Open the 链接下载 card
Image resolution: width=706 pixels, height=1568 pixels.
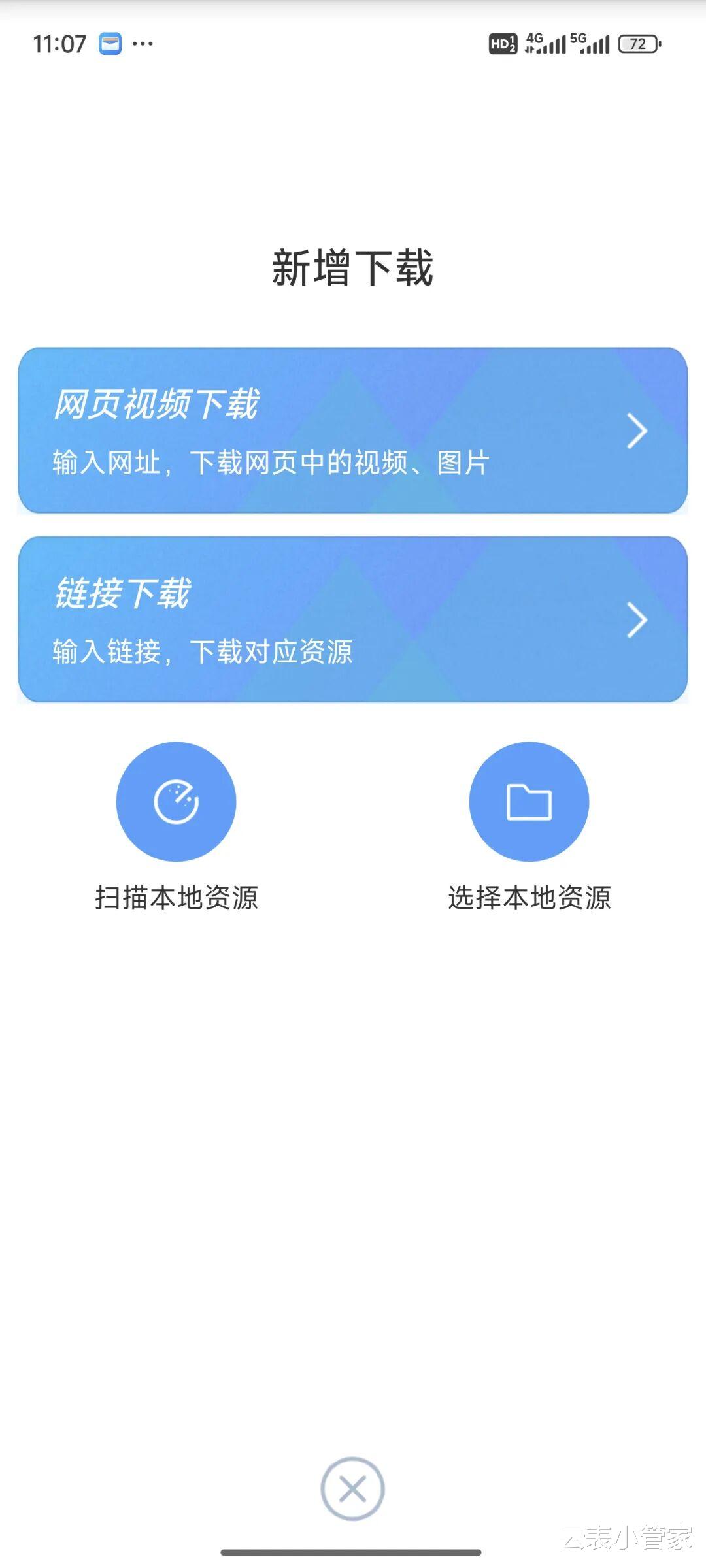click(x=353, y=619)
